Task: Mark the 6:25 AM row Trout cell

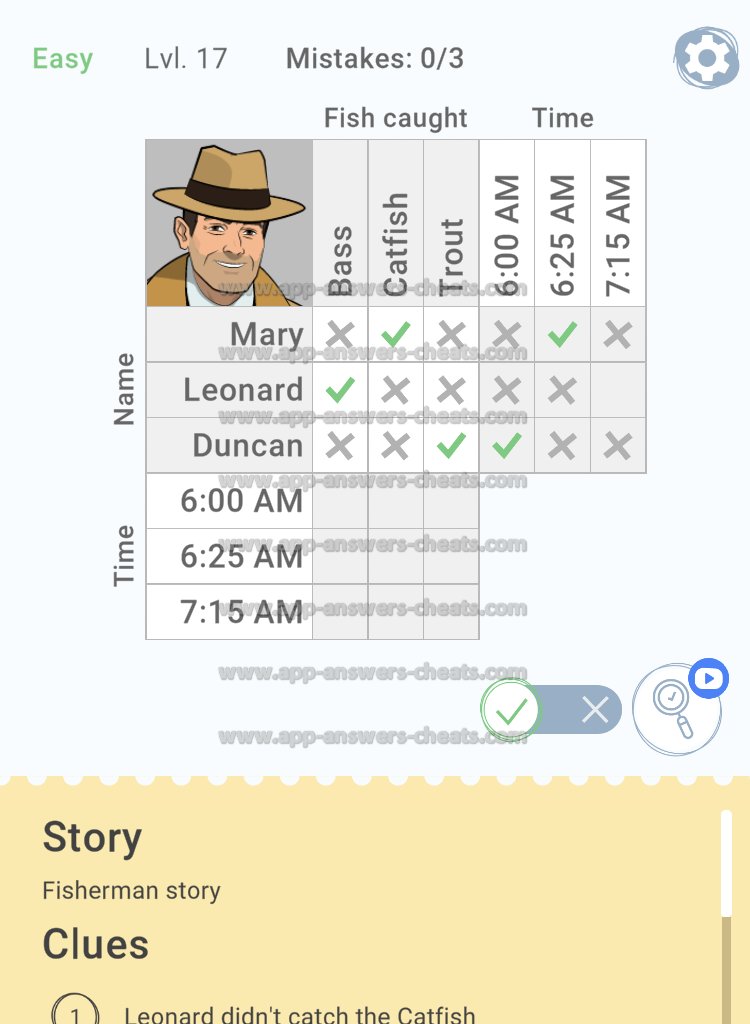Action: pyautogui.click(x=451, y=556)
